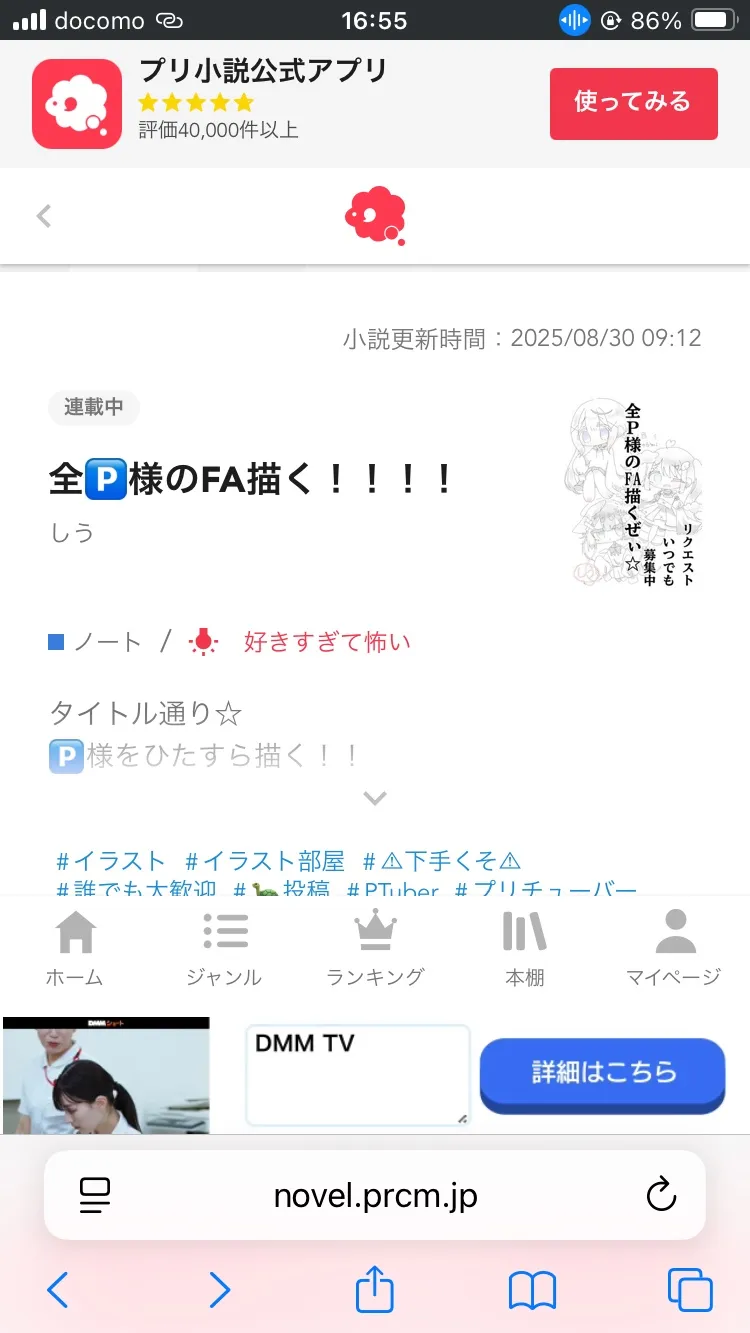The width and height of the screenshot is (750, 1333).
Task: Open the 好きすぎて怖い genre link
Action: [x=326, y=641]
